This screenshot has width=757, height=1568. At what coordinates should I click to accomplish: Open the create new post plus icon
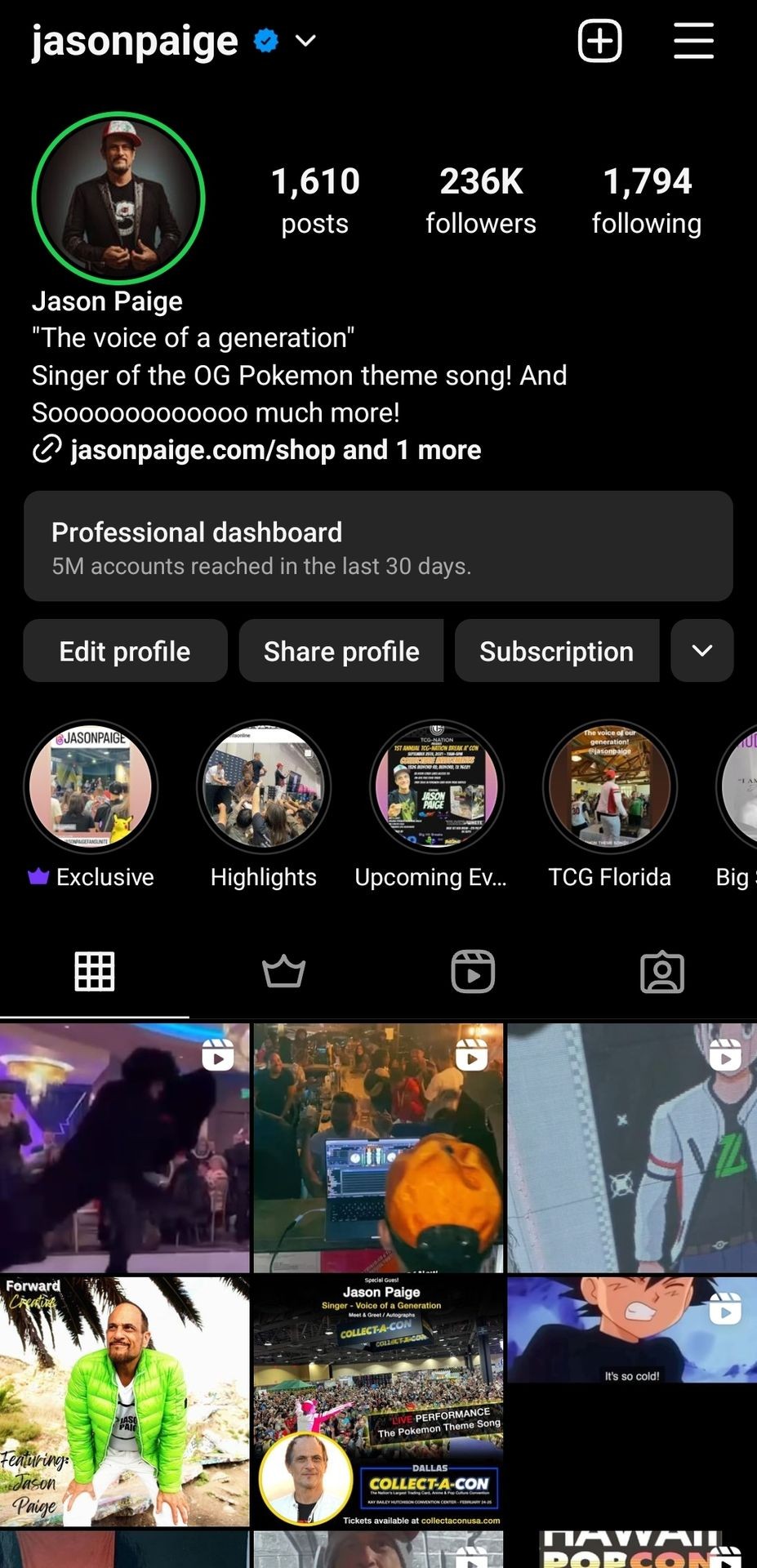(x=599, y=41)
